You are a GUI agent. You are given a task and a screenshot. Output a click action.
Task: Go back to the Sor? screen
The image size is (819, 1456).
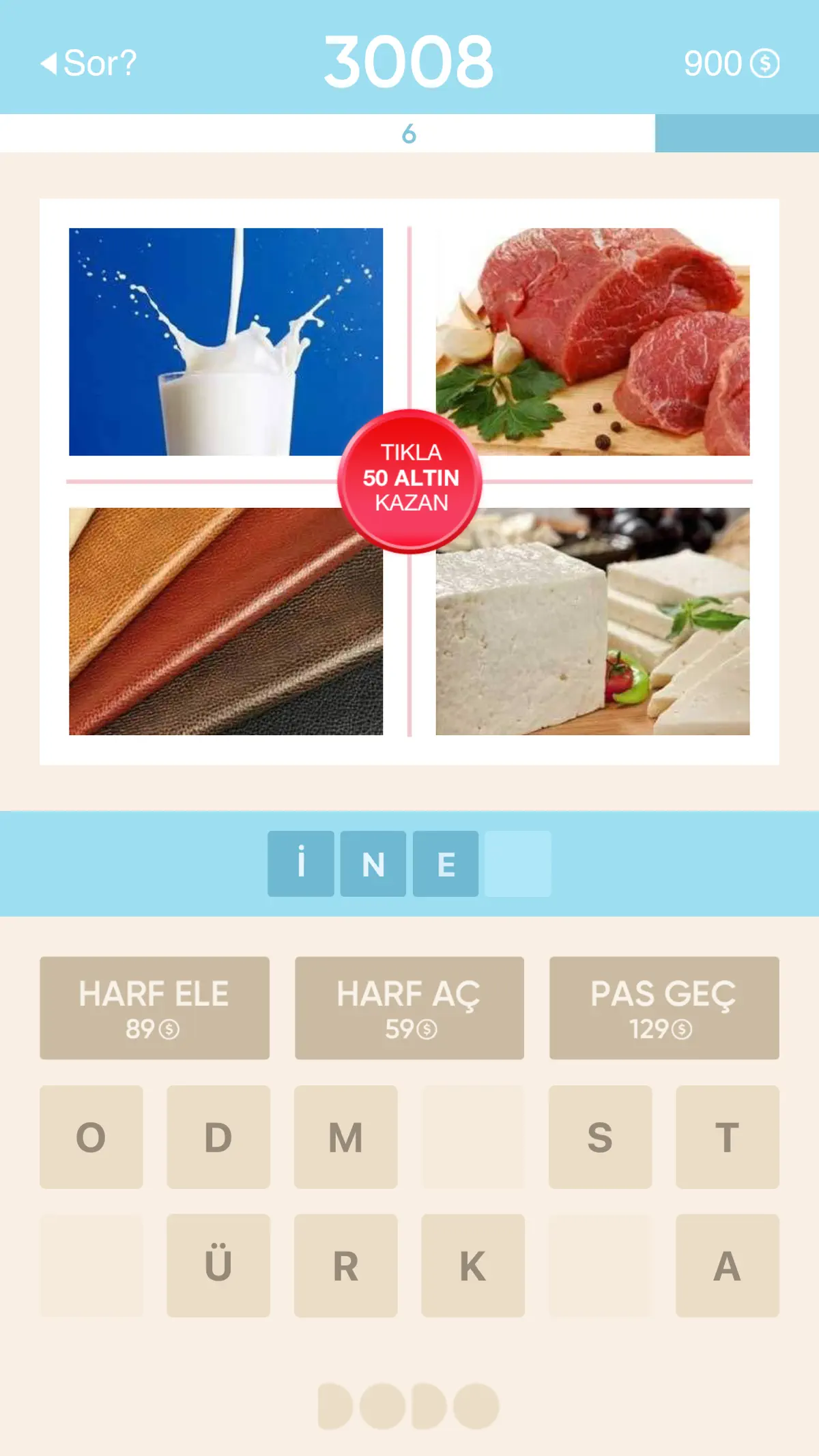[89, 63]
